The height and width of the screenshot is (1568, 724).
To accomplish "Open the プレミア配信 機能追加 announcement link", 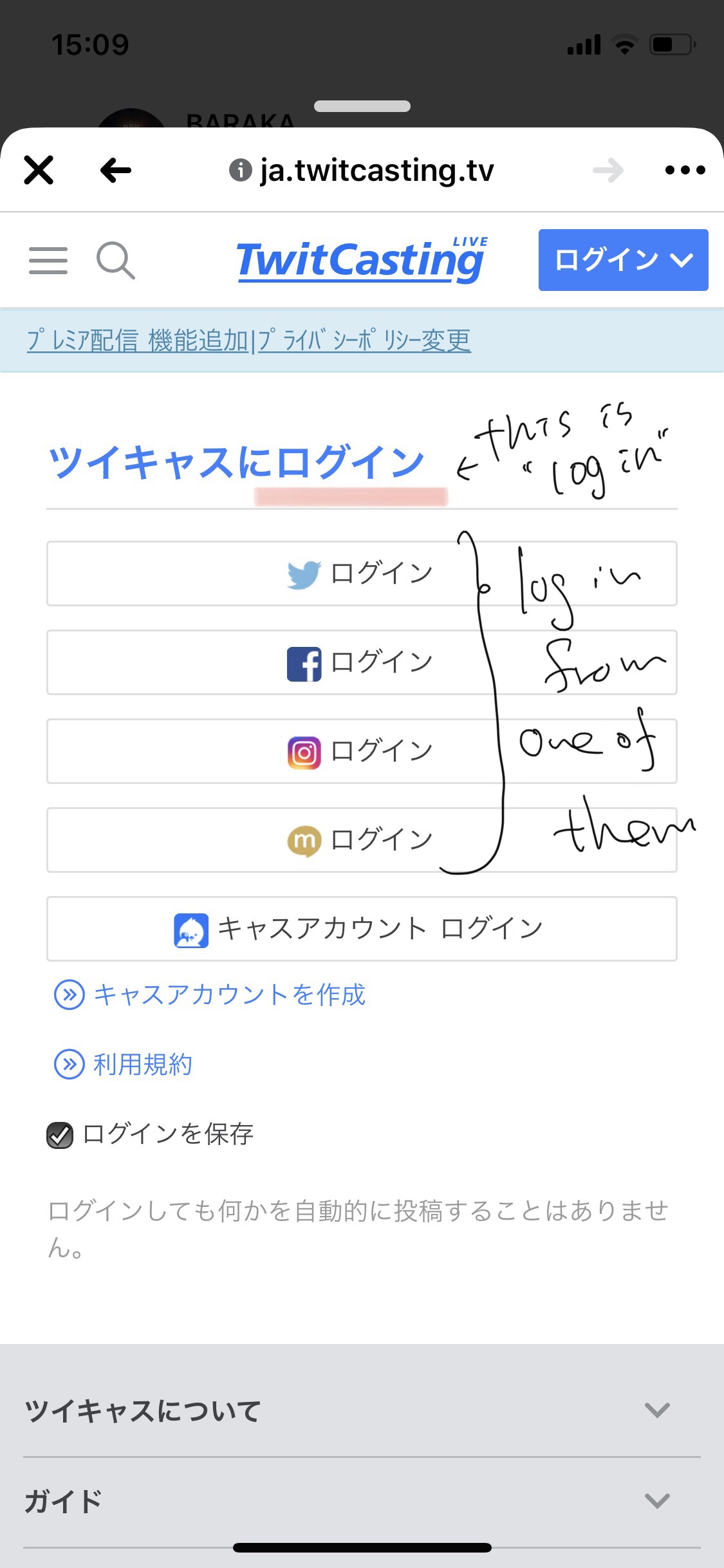I will [x=138, y=340].
